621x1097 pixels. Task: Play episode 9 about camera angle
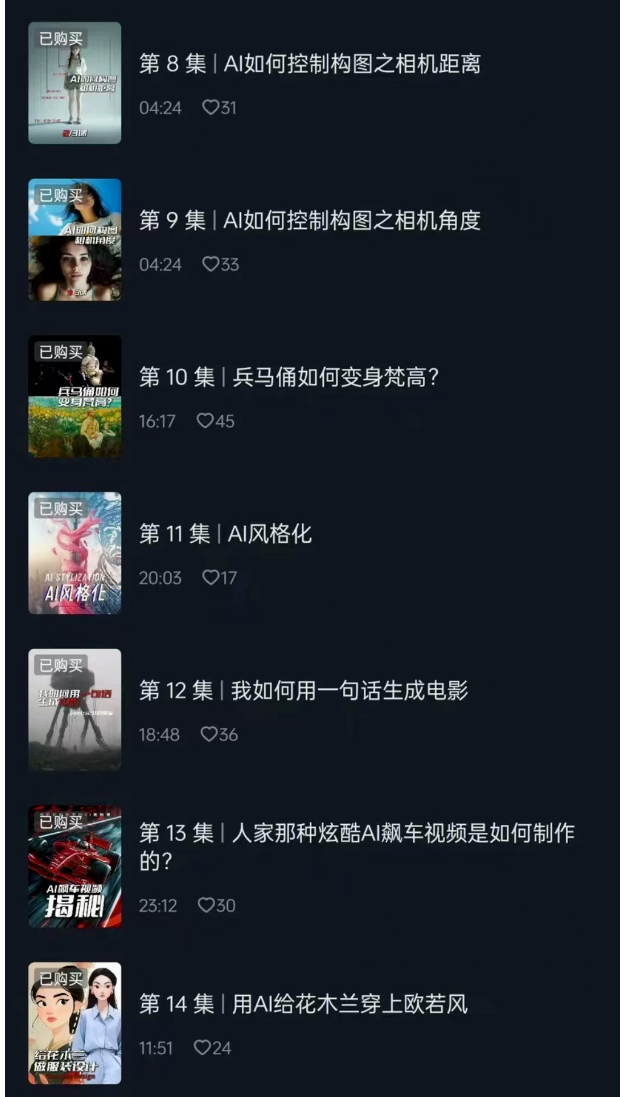[x=309, y=220]
